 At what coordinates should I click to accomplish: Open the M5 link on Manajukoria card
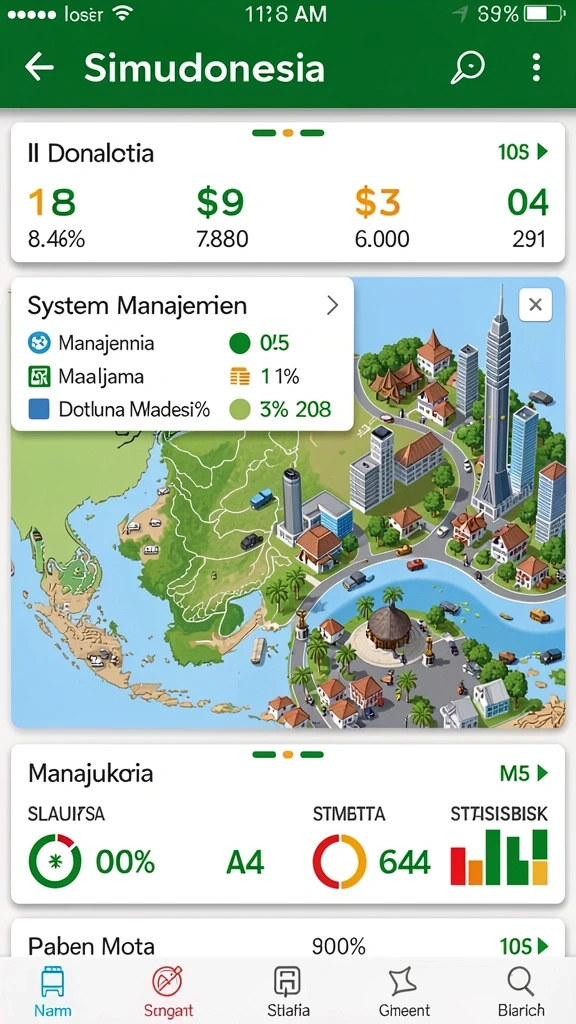tap(524, 774)
